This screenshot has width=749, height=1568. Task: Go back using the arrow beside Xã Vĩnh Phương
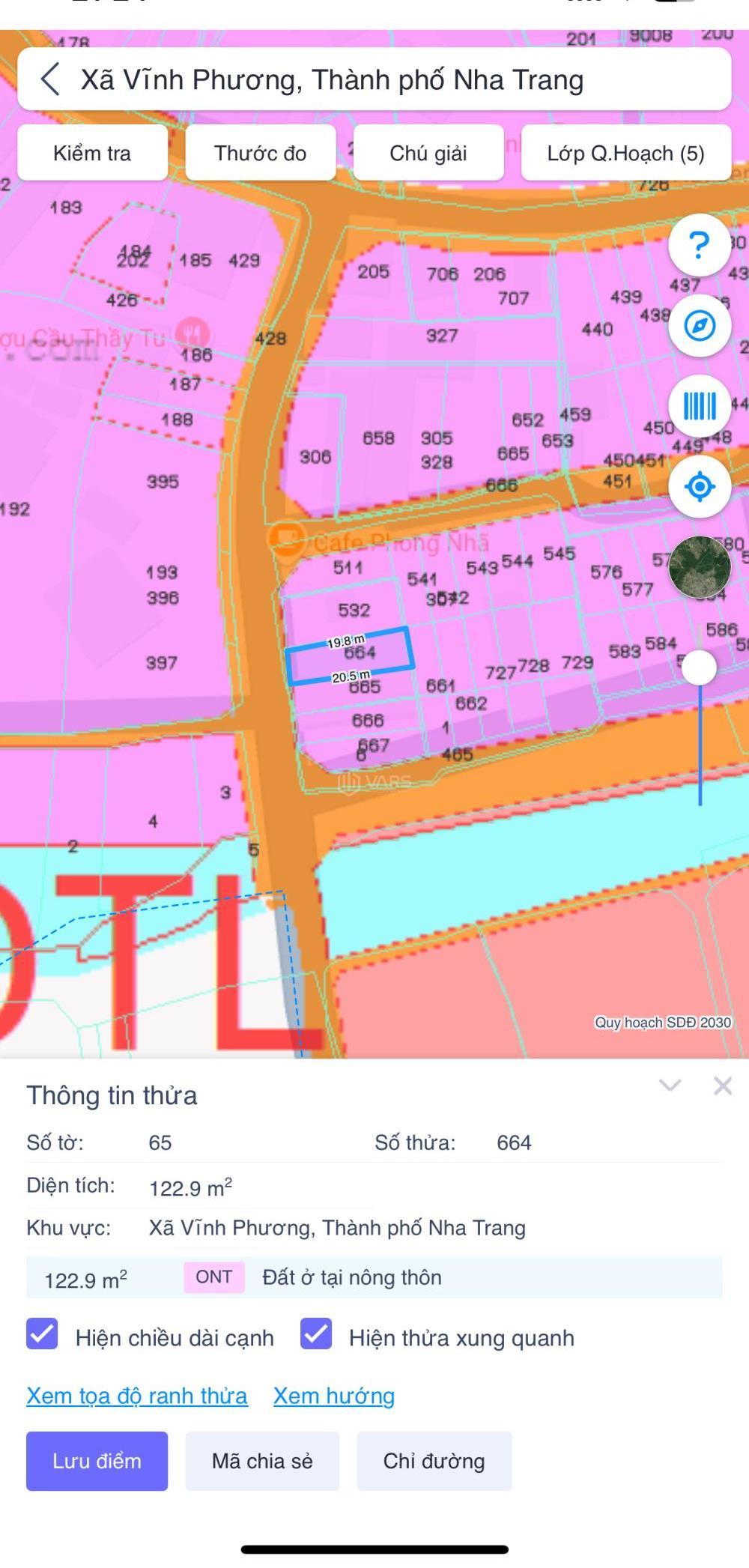tap(49, 79)
